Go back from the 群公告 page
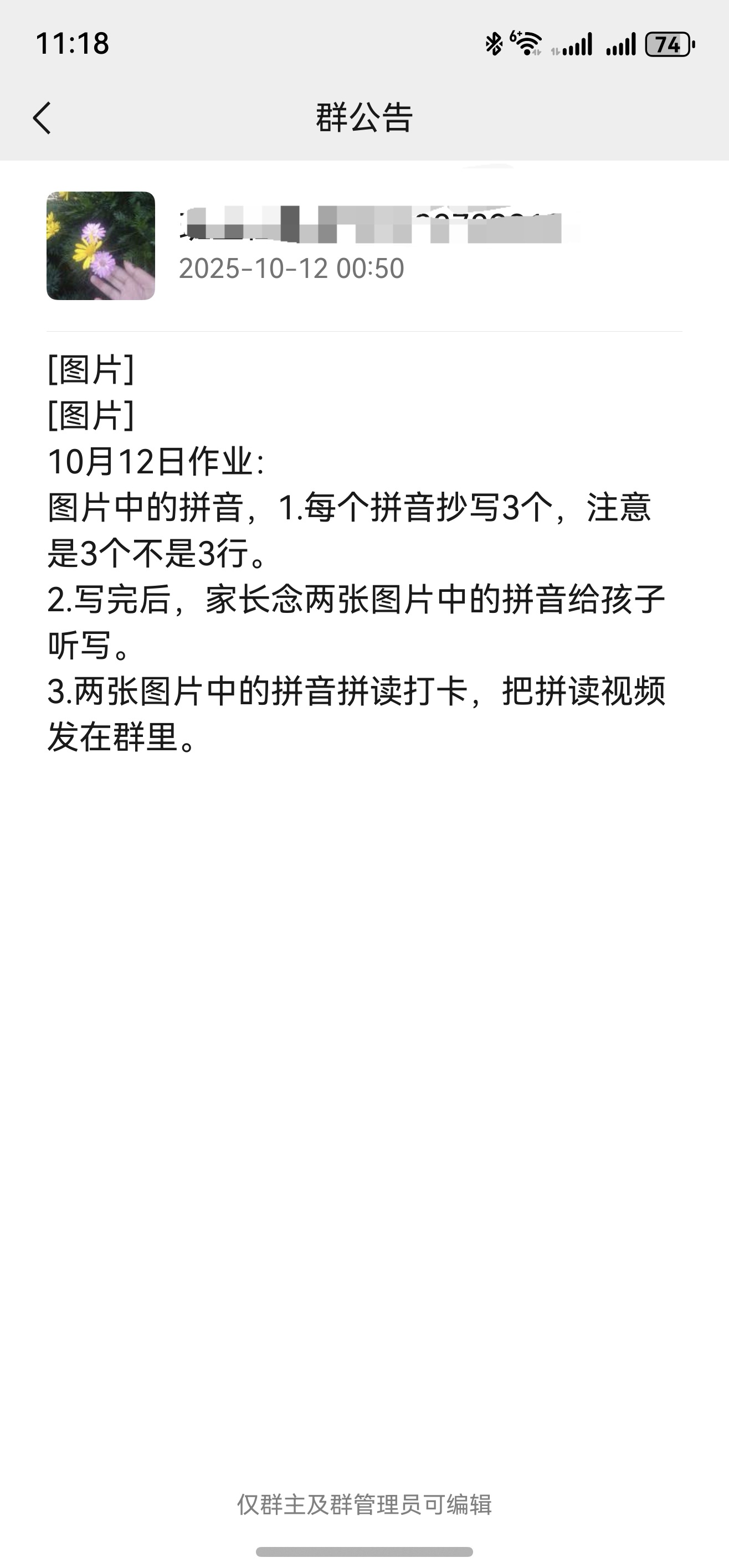Viewport: 729px width, 1568px height. 42,117
